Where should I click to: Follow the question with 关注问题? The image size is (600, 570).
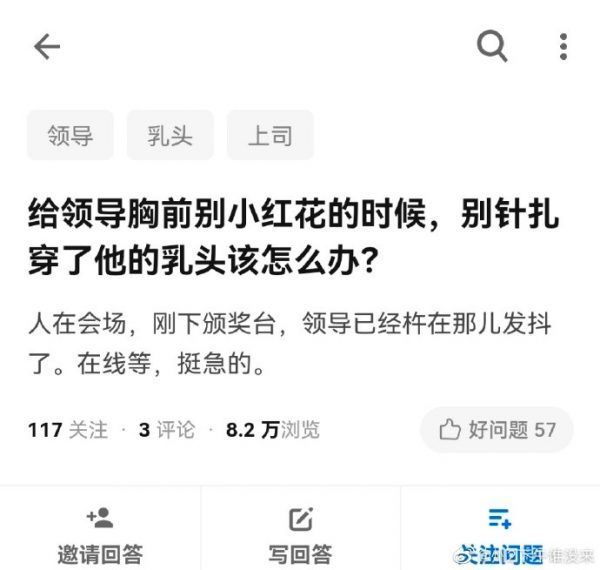(500, 534)
